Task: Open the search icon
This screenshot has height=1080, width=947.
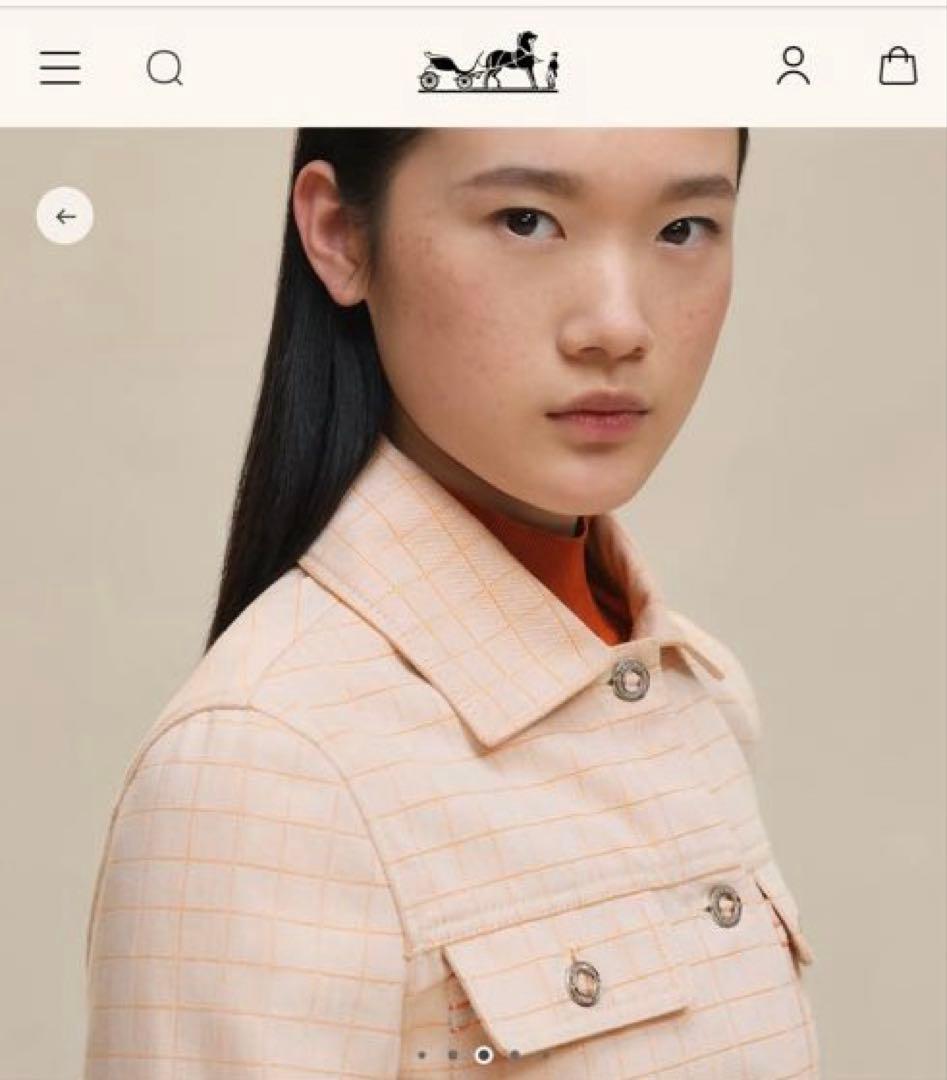Action: click(x=164, y=68)
